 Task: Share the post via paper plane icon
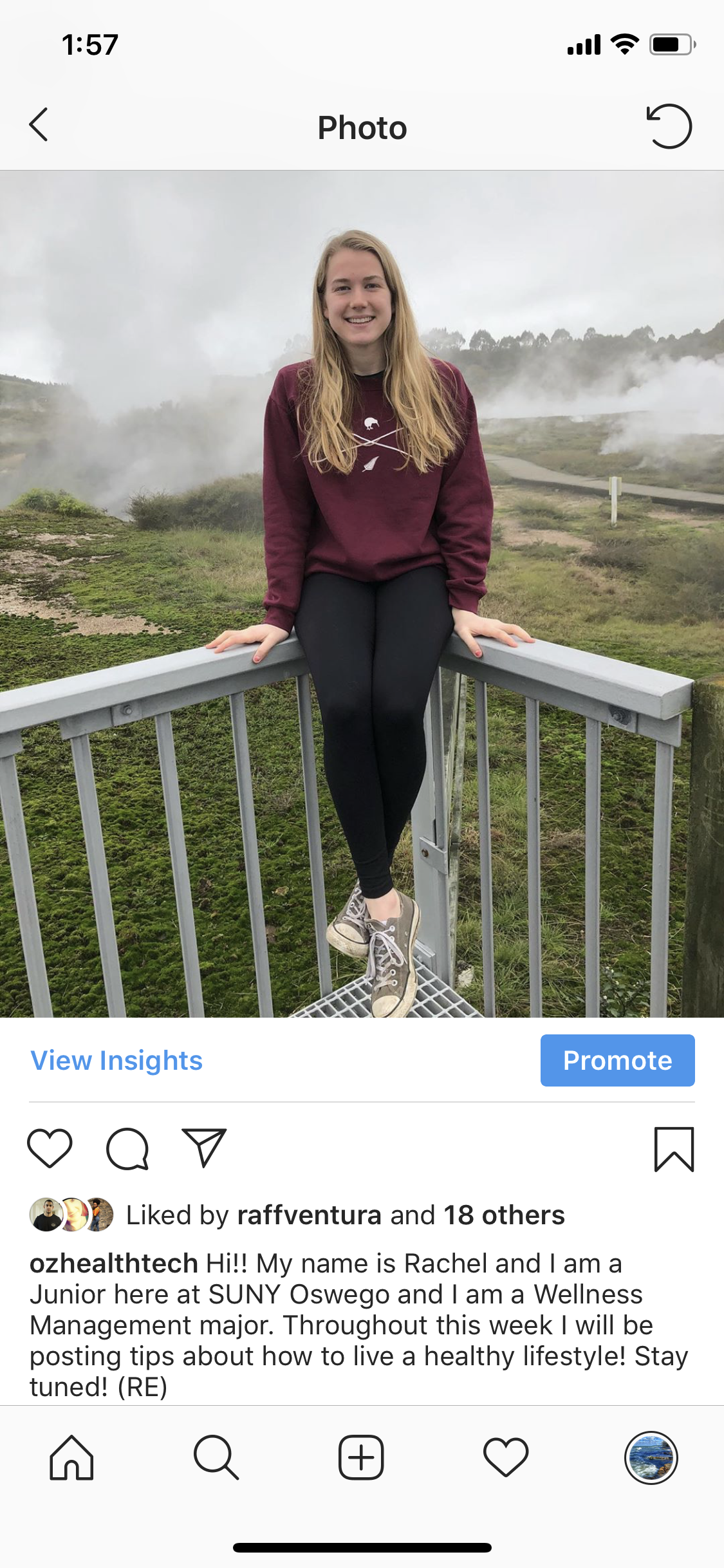point(204,1148)
